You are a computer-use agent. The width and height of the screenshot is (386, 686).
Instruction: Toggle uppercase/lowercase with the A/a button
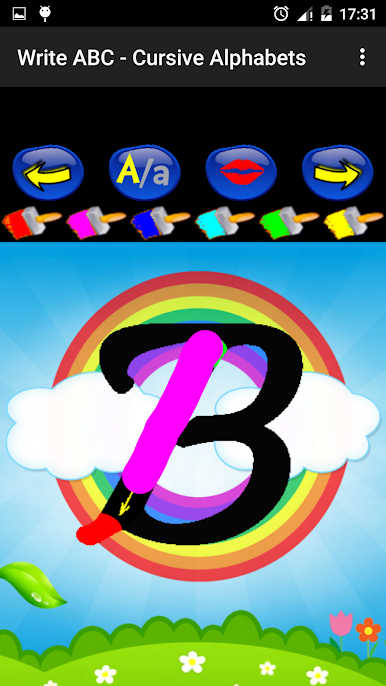click(x=144, y=172)
